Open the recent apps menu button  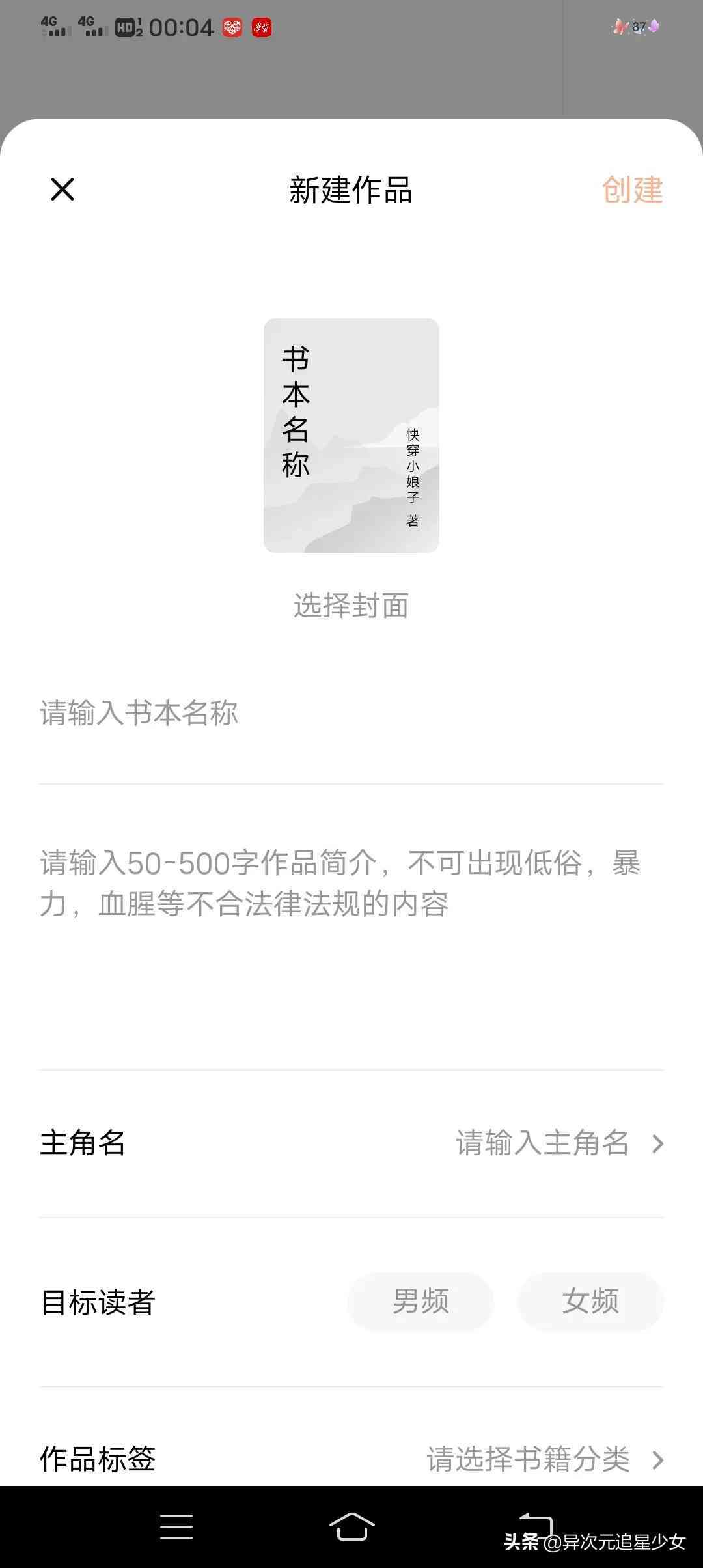click(x=176, y=1526)
